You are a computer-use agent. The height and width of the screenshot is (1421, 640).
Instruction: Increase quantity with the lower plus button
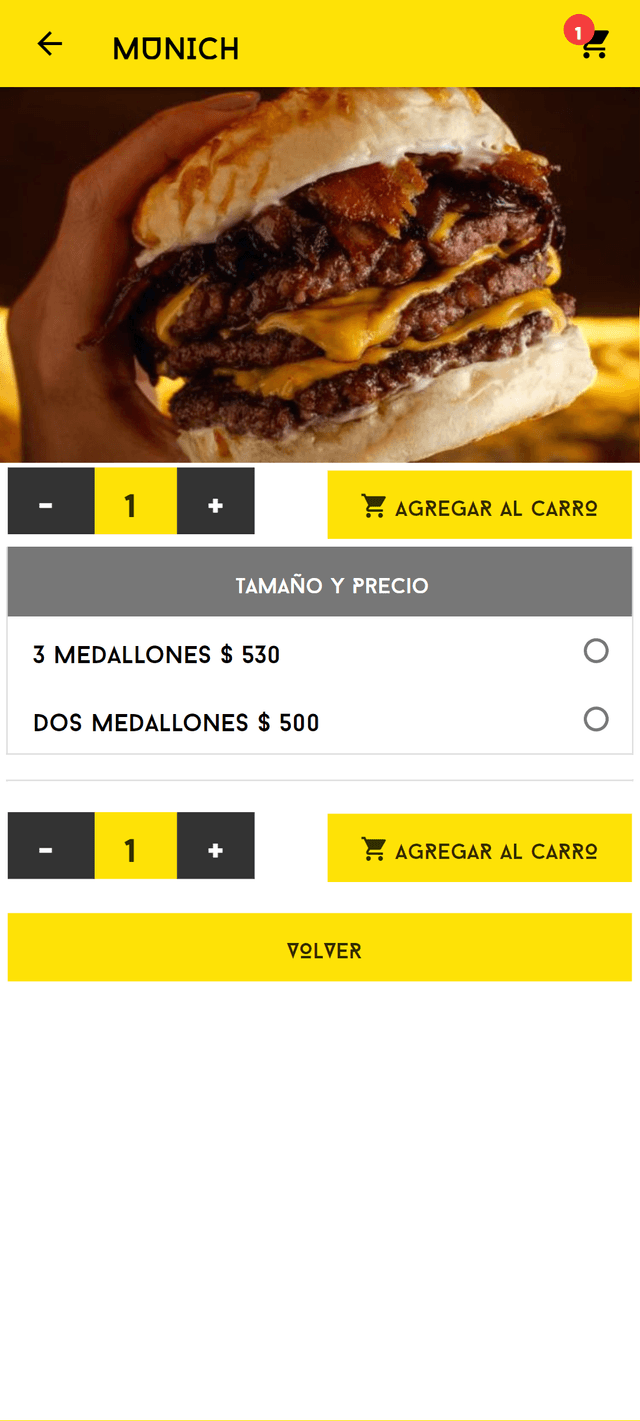pos(215,846)
